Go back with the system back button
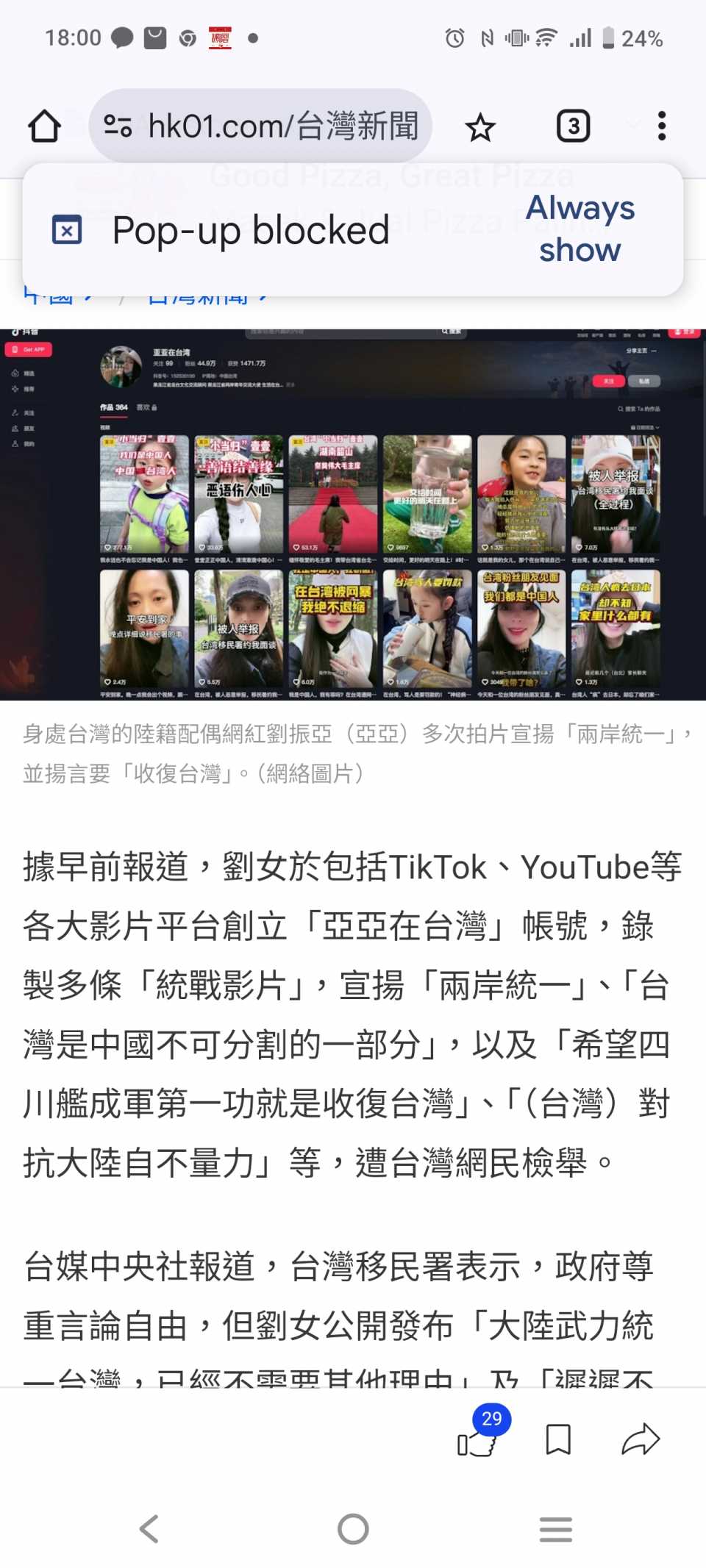Screen dimensions: 706x1568 149,1529
